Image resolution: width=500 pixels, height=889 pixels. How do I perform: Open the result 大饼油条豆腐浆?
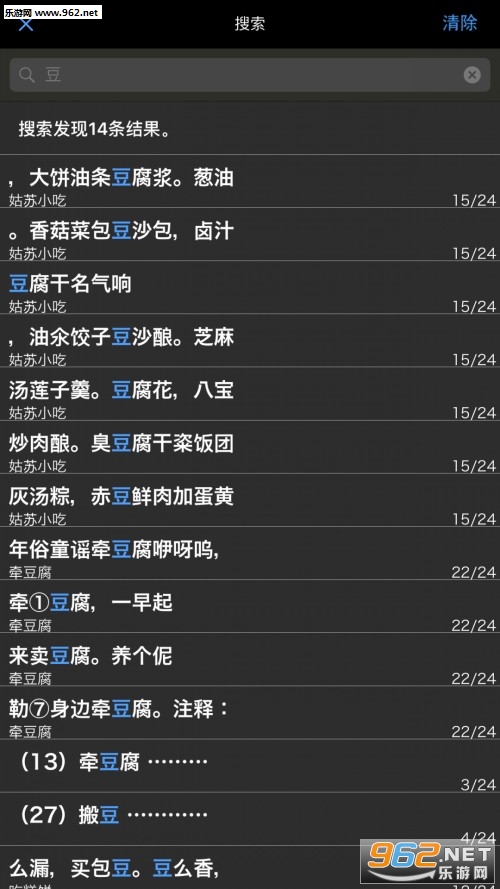tap(250, 181)
